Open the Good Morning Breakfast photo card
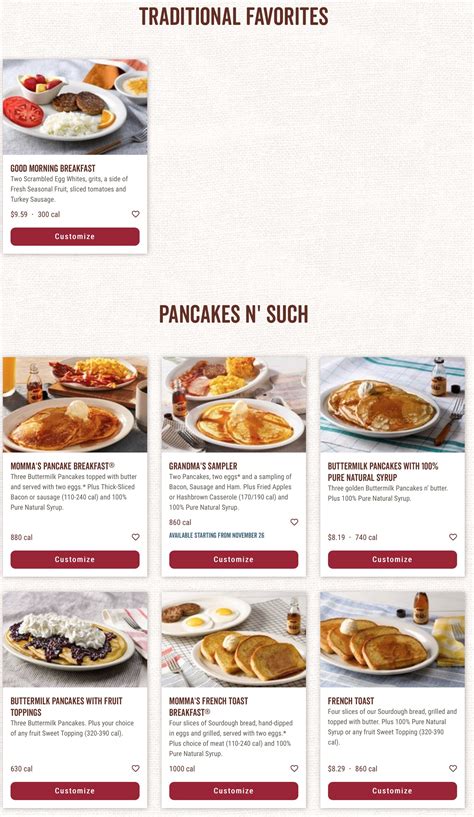 [x=75, y=107]
